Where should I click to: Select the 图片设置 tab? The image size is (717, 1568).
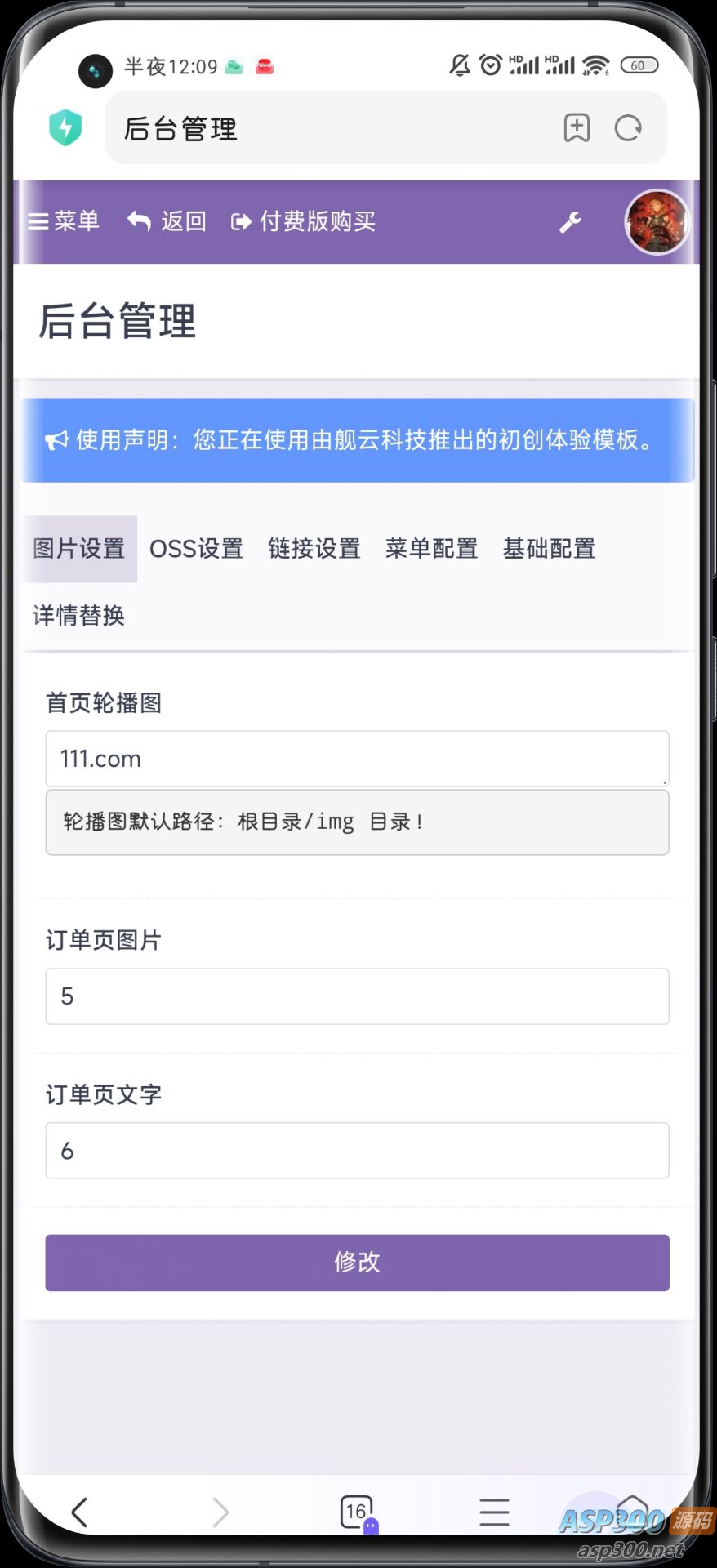79,549
